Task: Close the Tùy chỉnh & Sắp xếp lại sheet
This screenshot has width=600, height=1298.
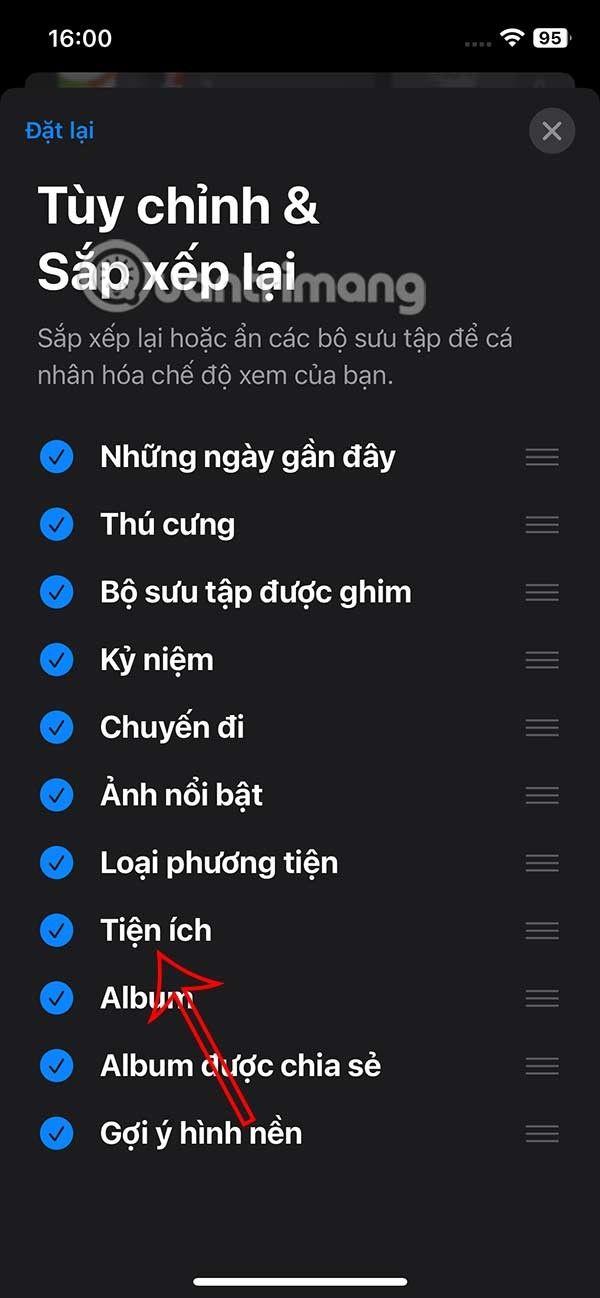Action: pyautogui.click(x=552, y=131)
